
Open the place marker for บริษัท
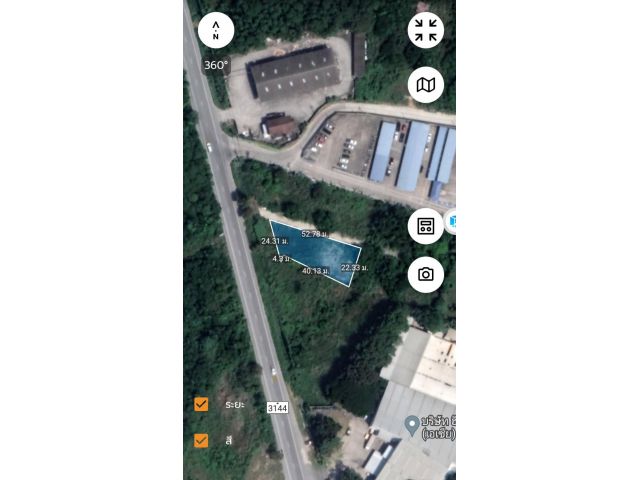pyautogui.click(x=411, y=426)
